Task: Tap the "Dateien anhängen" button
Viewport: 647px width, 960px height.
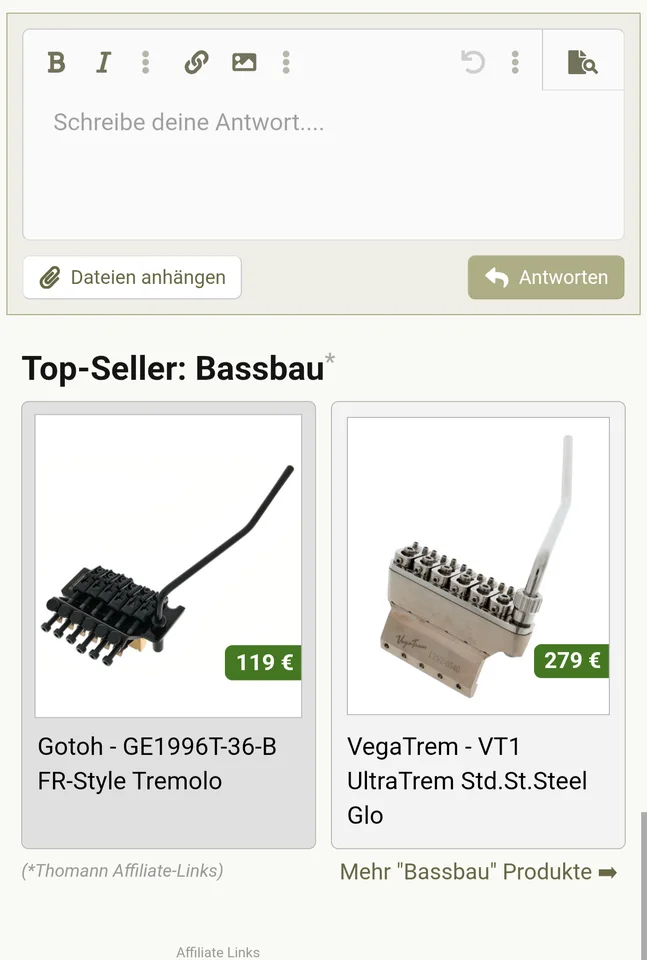Action: [x=132, y=278]
